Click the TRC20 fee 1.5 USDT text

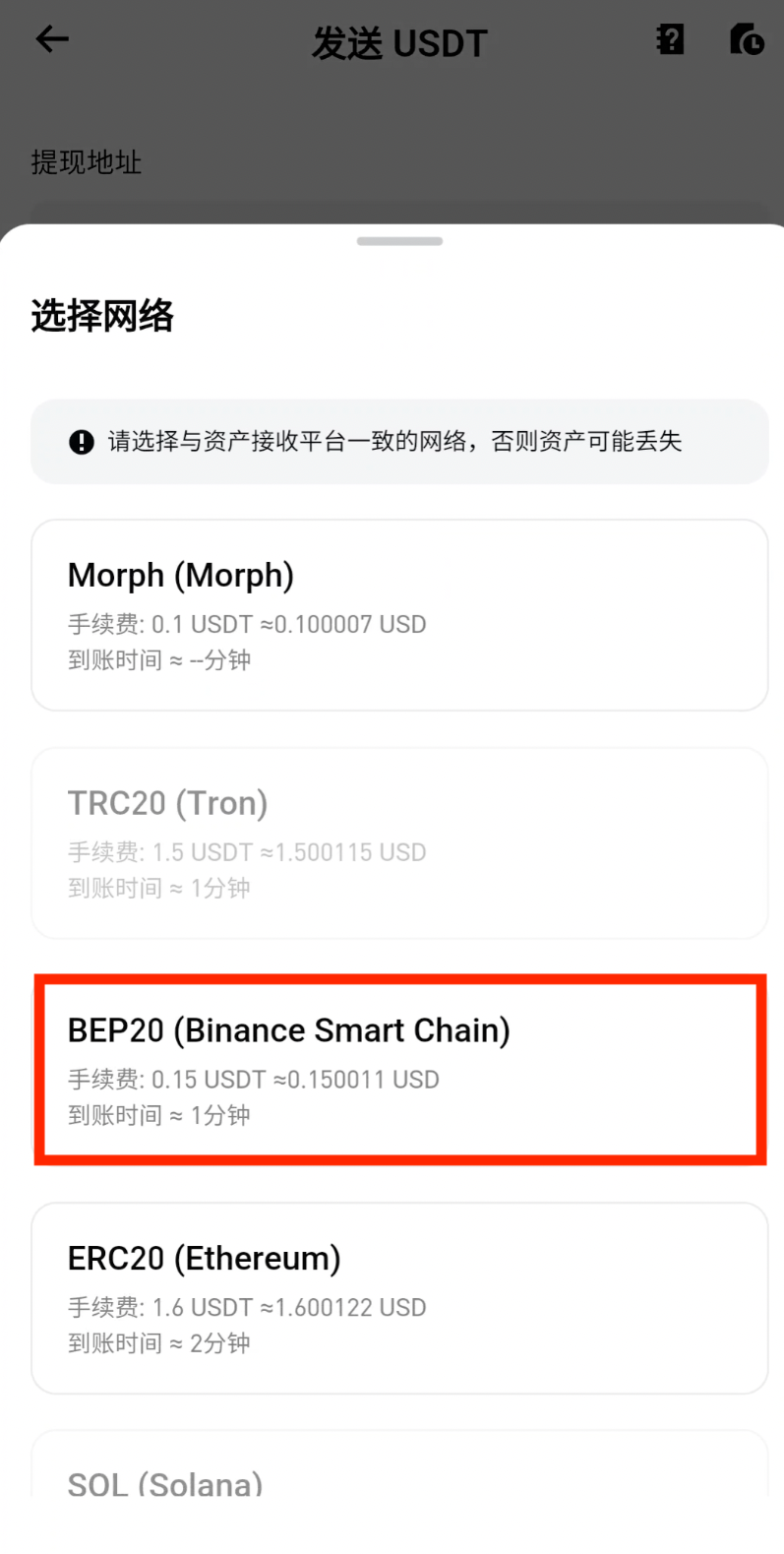click(x=246, y=852)
